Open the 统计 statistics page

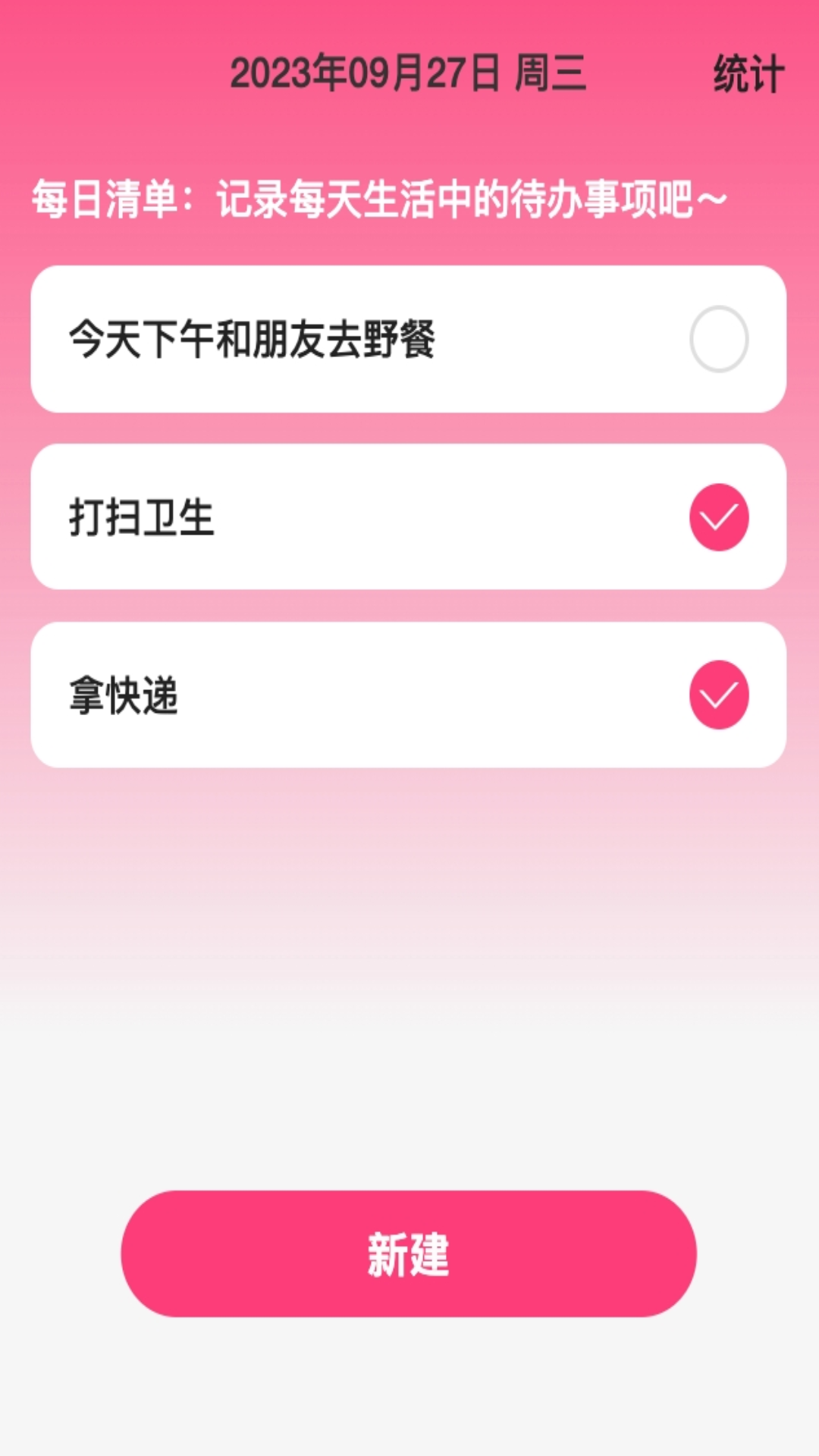[x=748, y=74]
